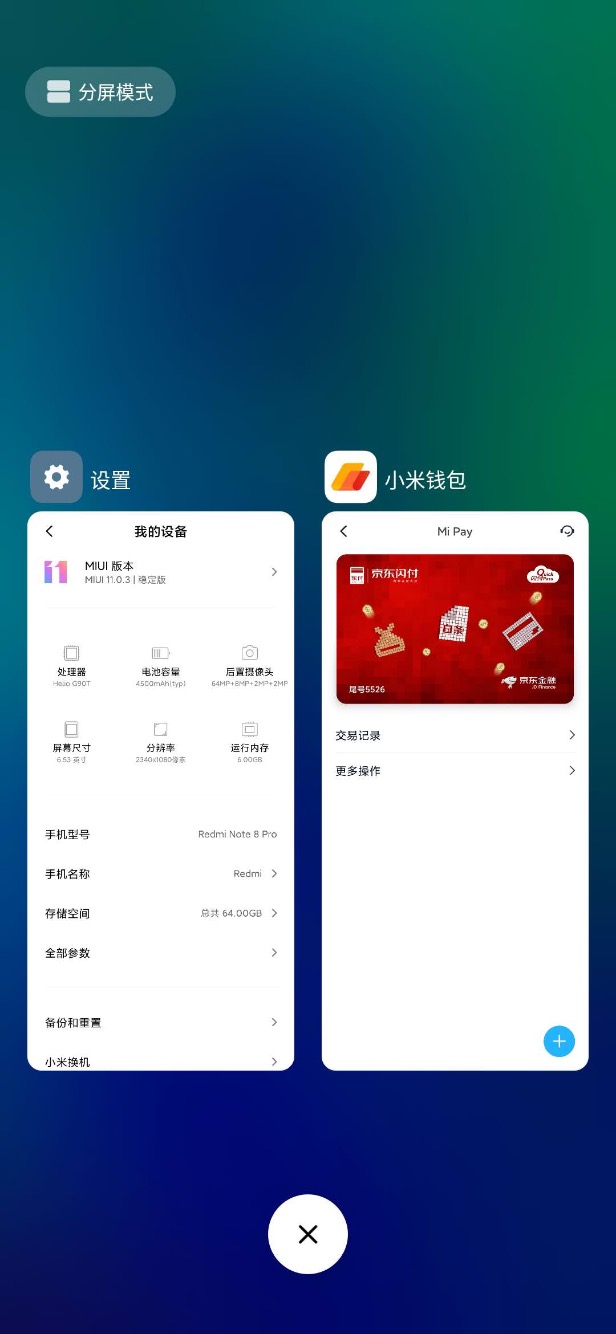Enable split screen mode (分屏模式)

[x=100, y=92]
